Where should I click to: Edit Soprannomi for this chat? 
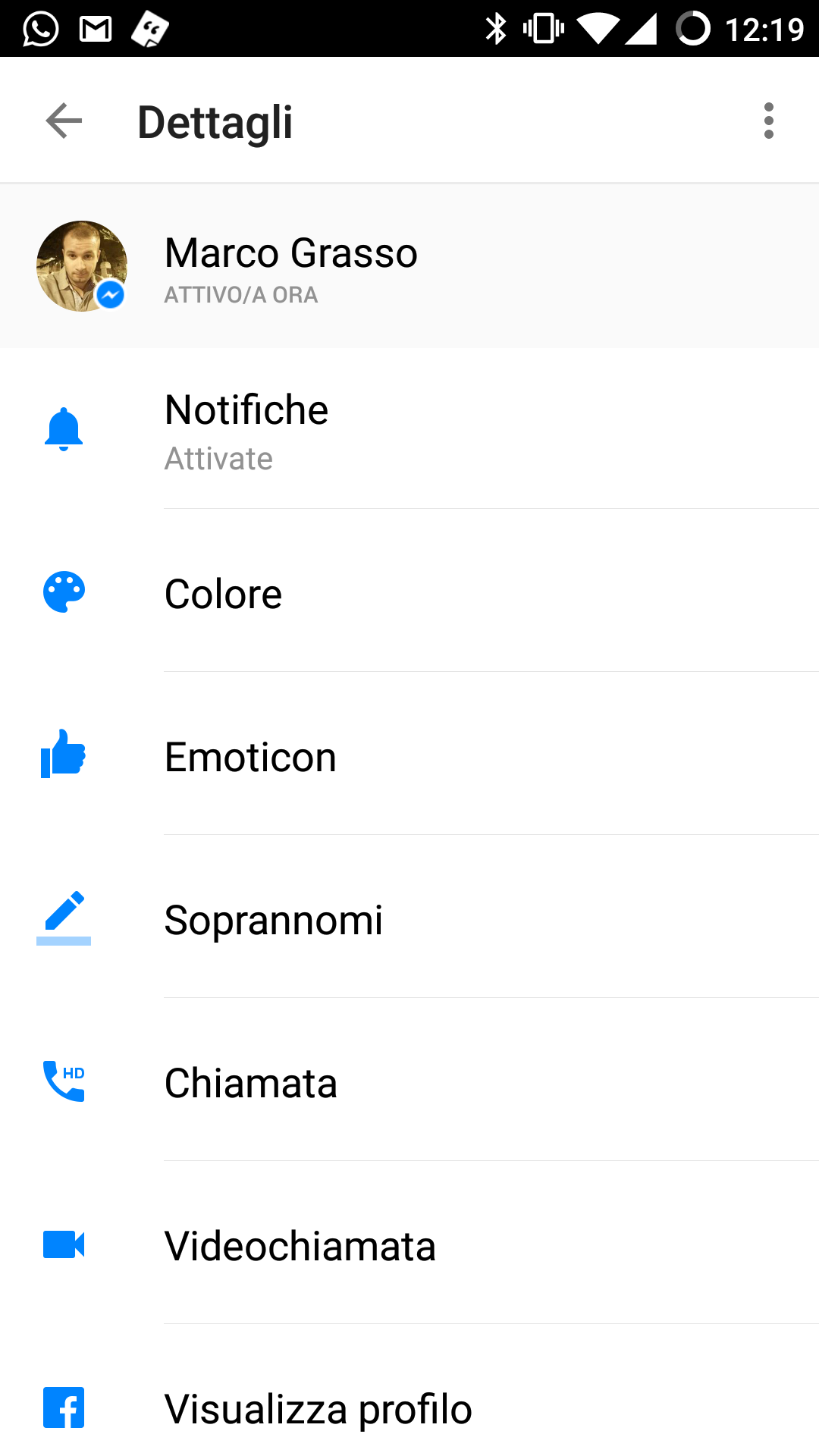tap(409, 919)
